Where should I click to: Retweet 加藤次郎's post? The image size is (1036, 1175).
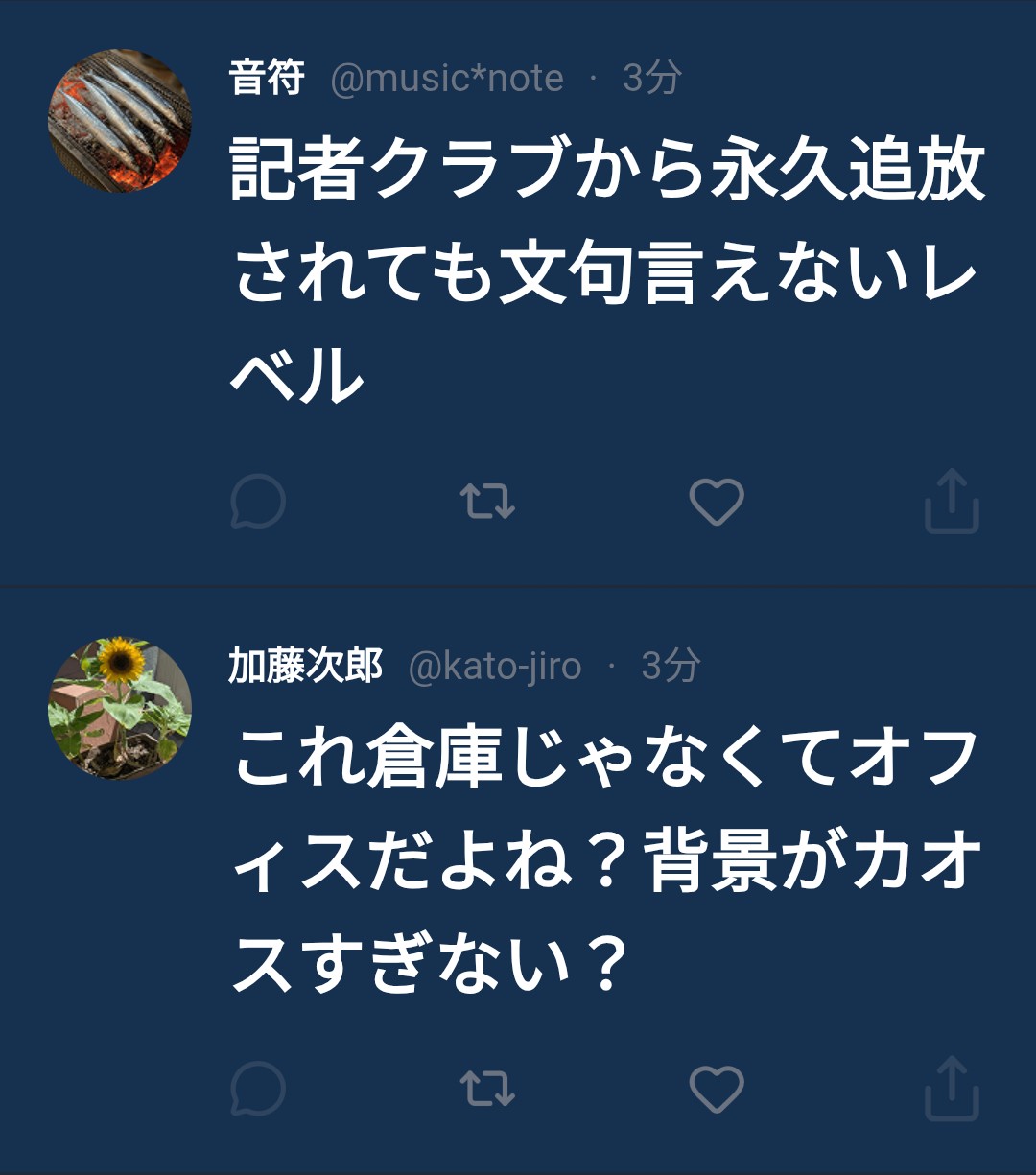pos(487,1089)
